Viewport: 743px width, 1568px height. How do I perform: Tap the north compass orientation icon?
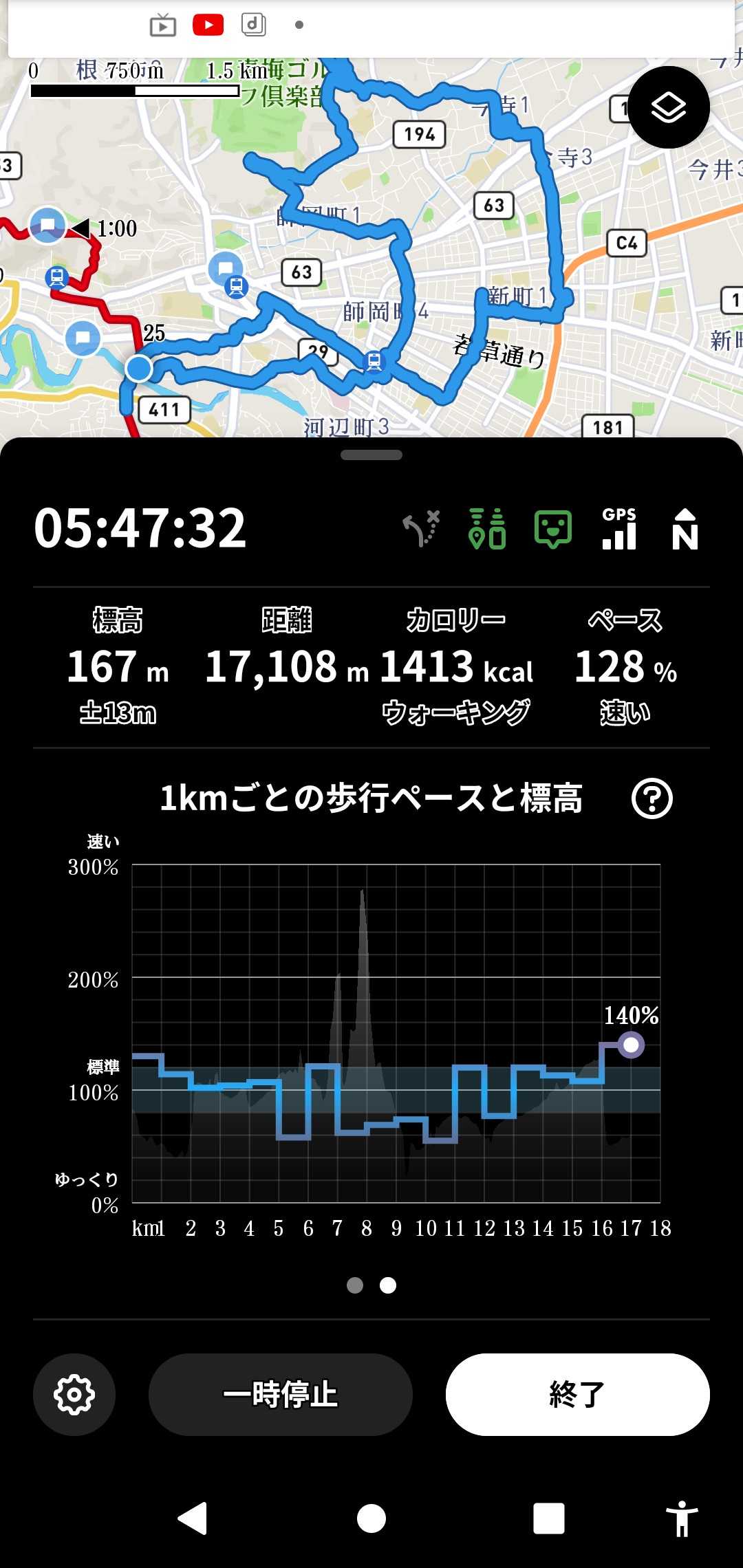click(685, 530)
